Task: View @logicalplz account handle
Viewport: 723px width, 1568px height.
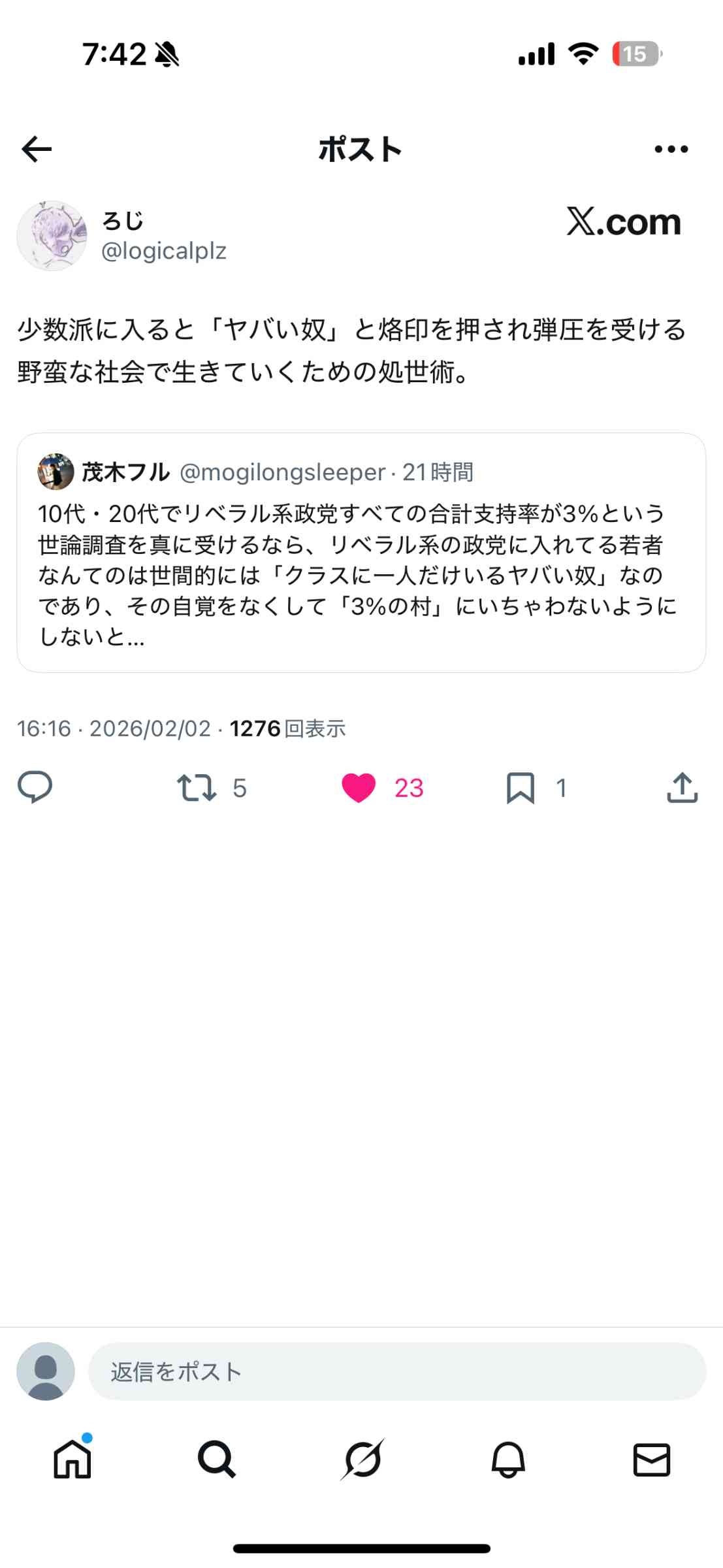Action: click(x=164, y=251)
